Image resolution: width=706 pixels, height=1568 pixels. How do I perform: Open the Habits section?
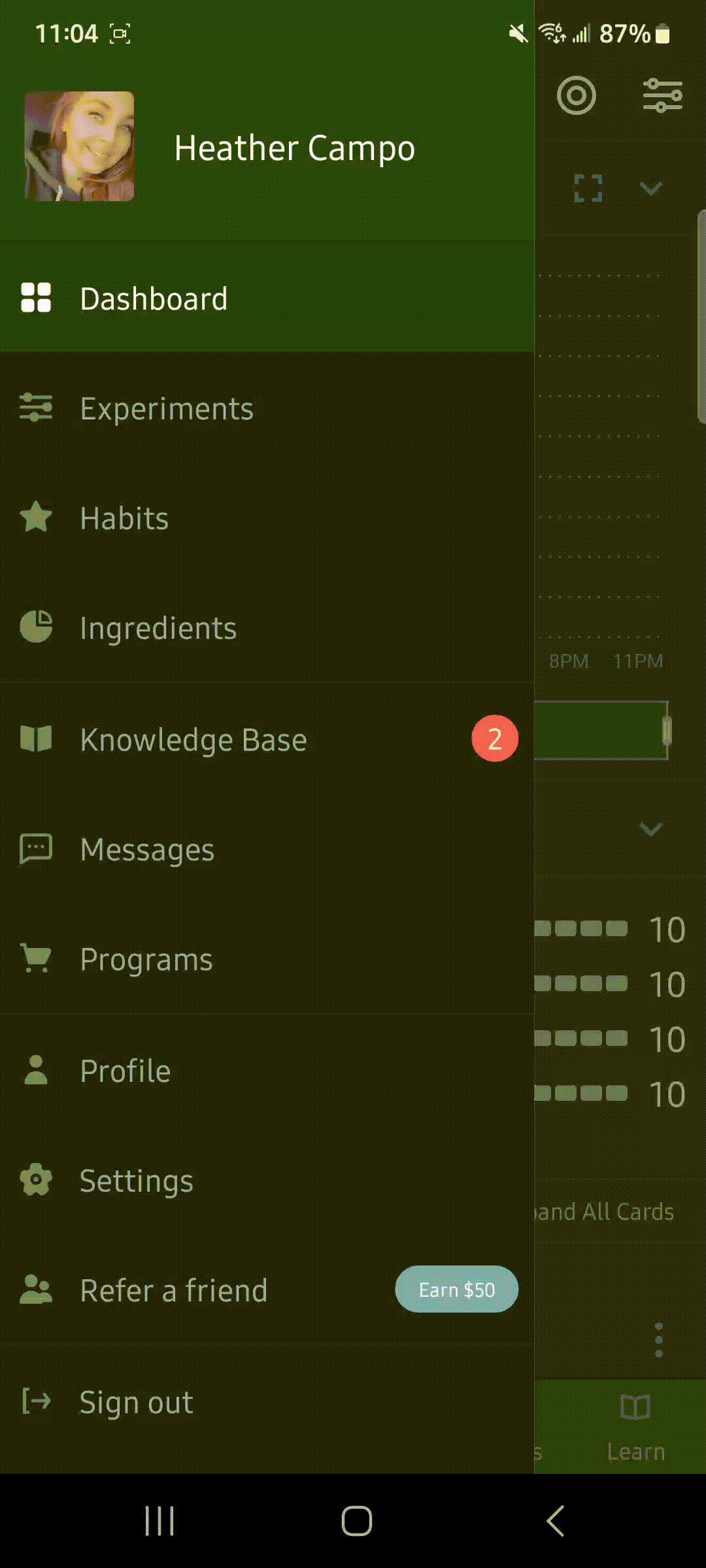point(267,518)
